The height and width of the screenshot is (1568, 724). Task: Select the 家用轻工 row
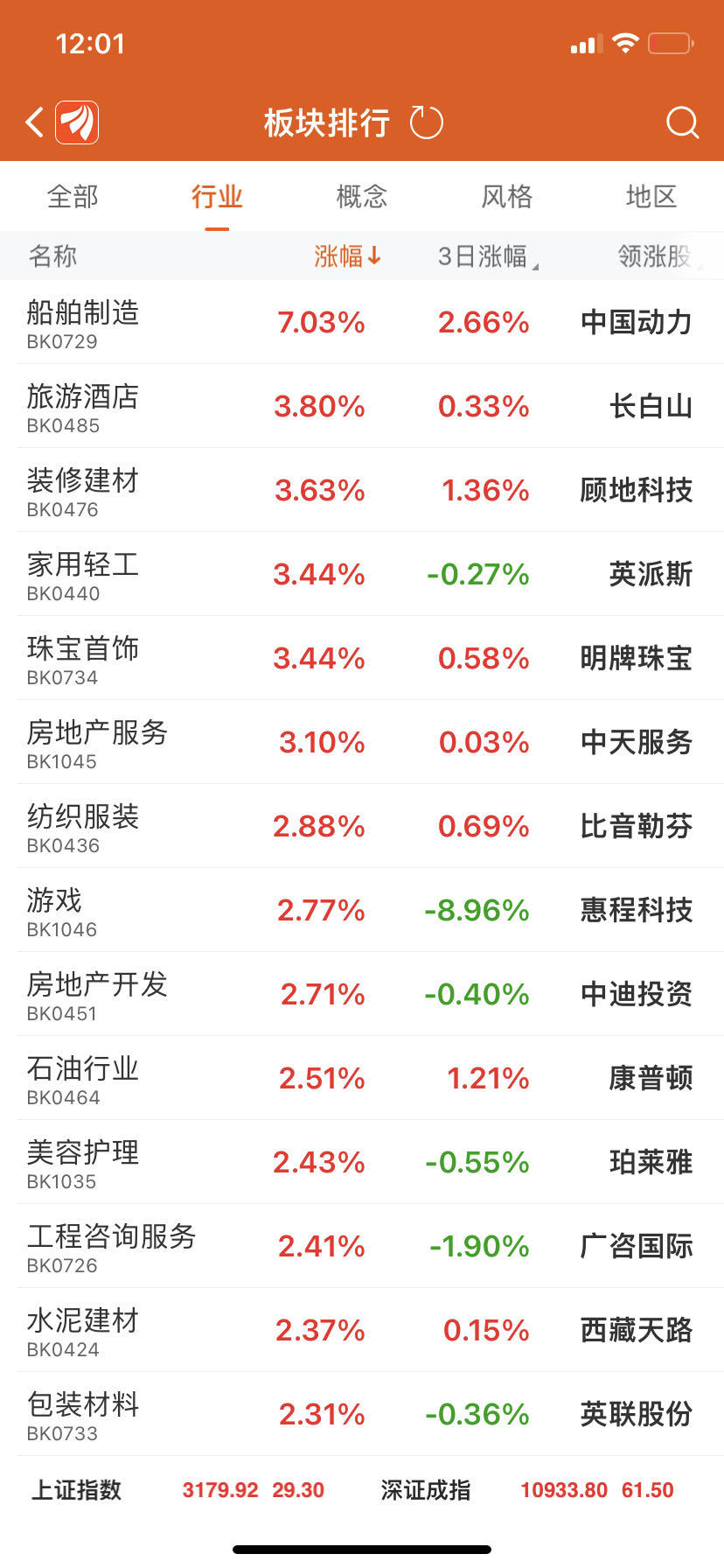pos(362,574)
